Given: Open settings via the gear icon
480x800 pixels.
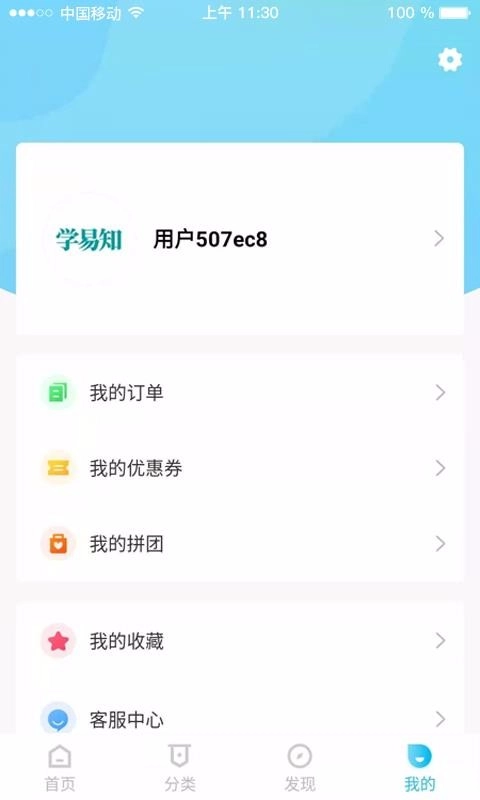Looking at the screenshot, I should coord(450,60).
